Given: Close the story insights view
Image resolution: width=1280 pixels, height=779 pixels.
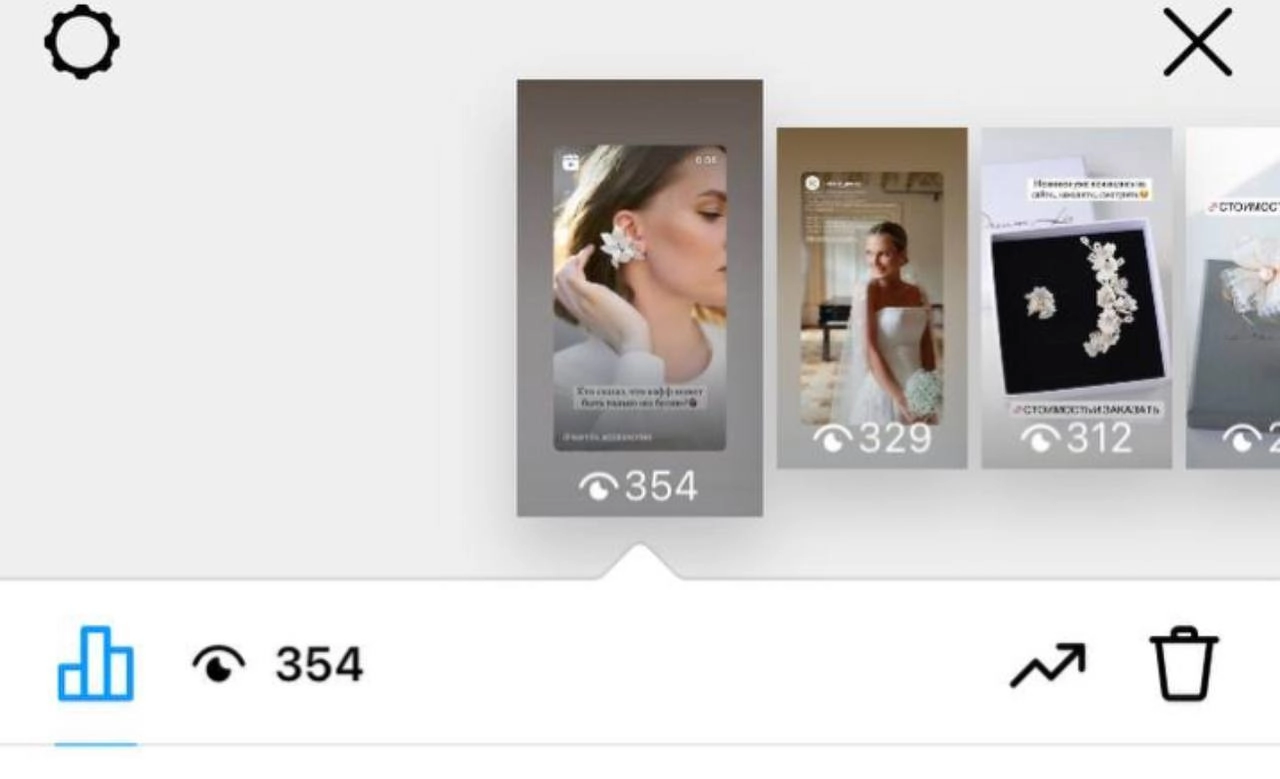Looking at the screenshot, I should 1197,42.
